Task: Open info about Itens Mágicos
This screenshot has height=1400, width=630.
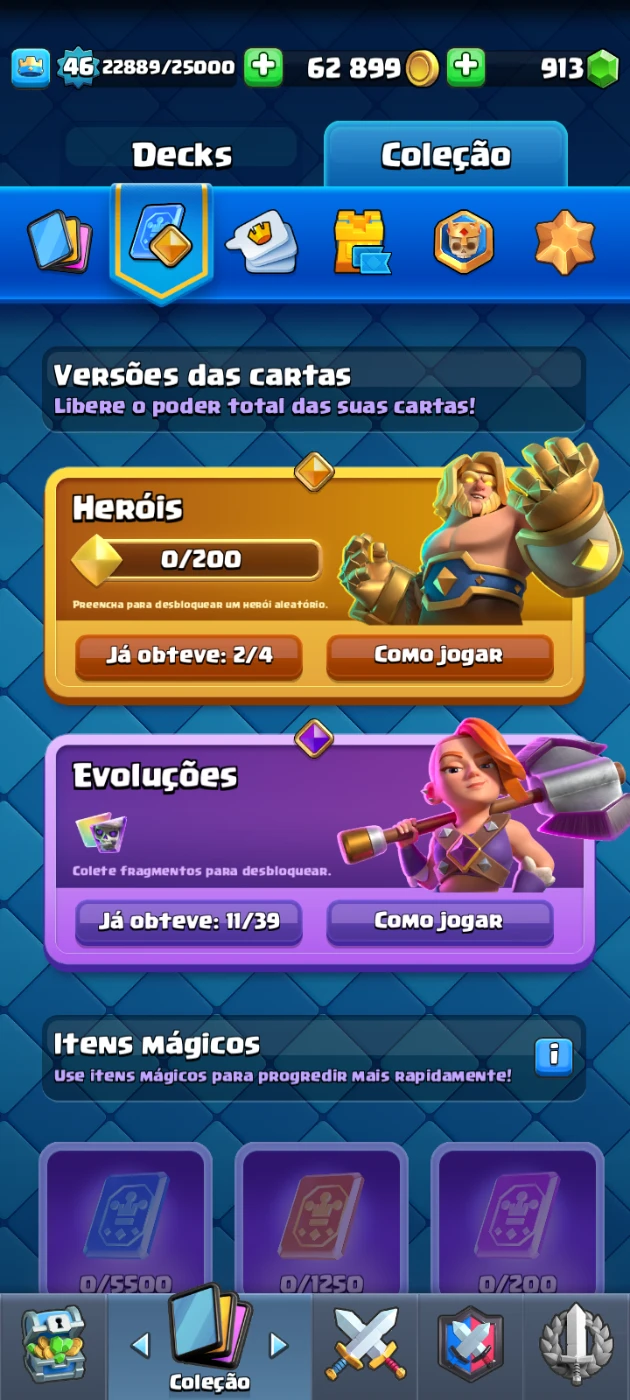Action: point(553,1056)
